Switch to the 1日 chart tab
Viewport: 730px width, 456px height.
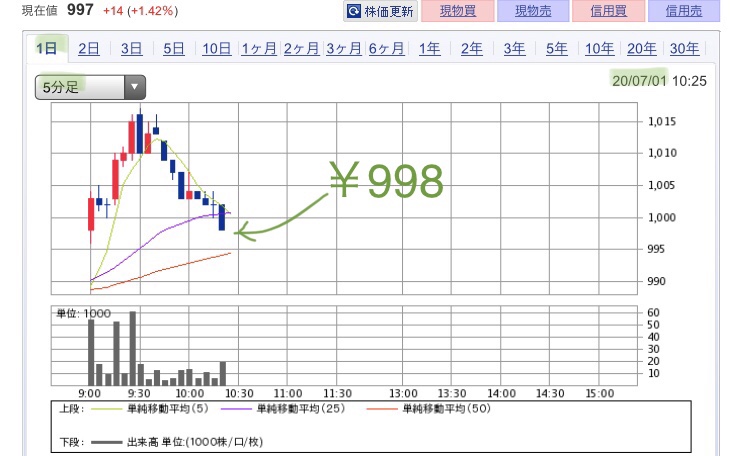click(46, 49)
